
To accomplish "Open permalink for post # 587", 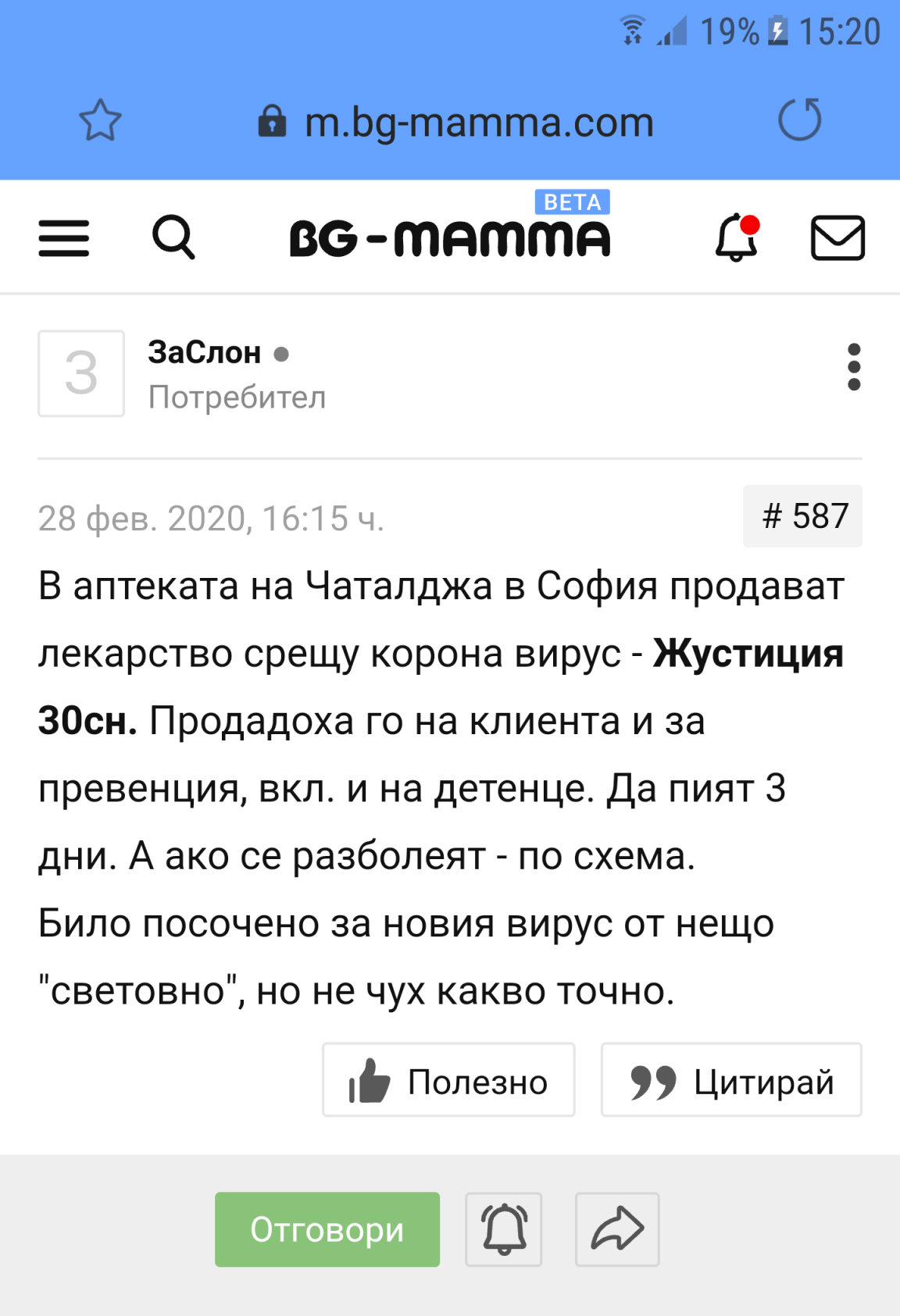I will coord(802,516).
